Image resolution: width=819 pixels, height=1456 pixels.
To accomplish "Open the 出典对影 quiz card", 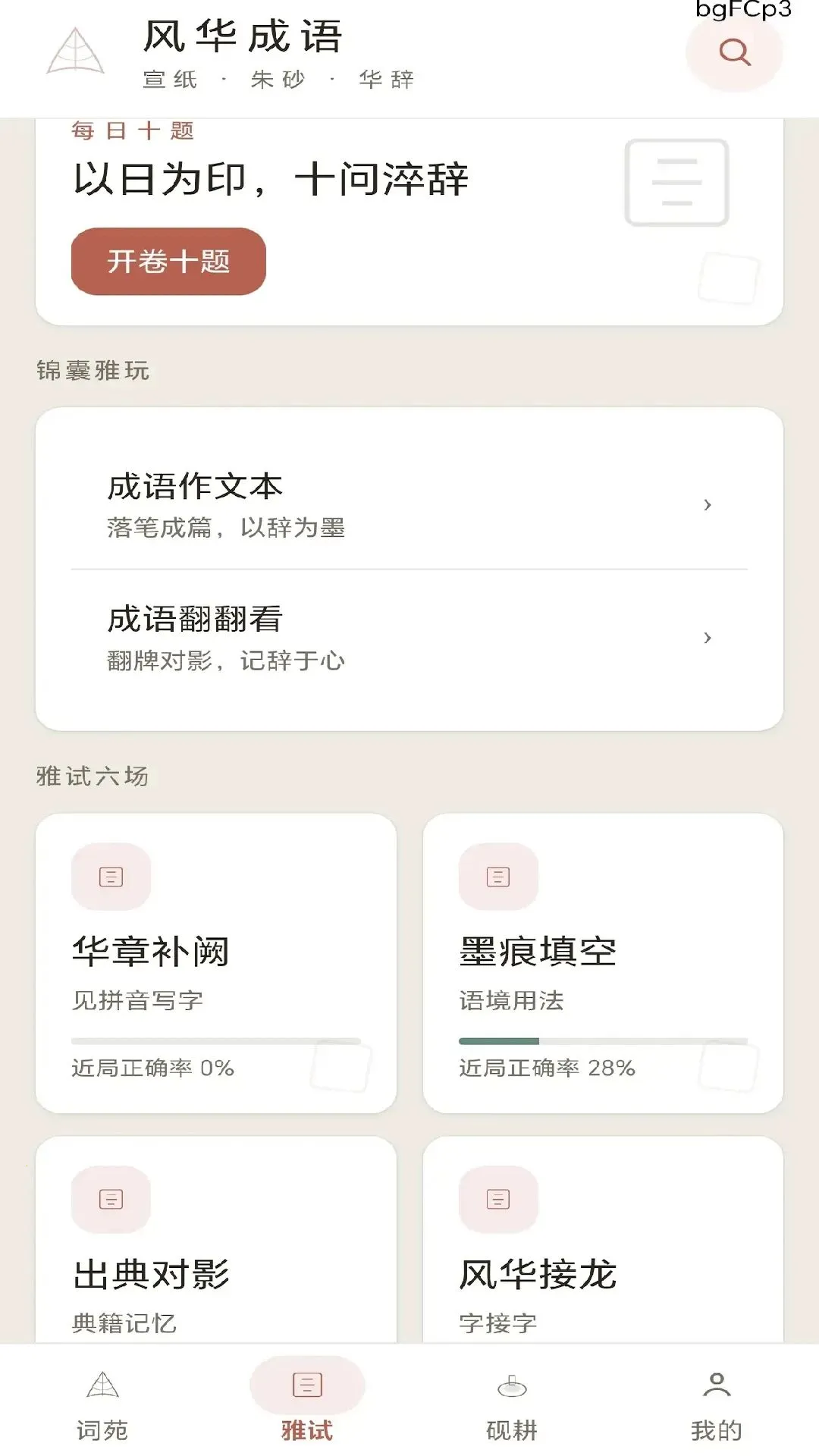I will (216, 1241).
